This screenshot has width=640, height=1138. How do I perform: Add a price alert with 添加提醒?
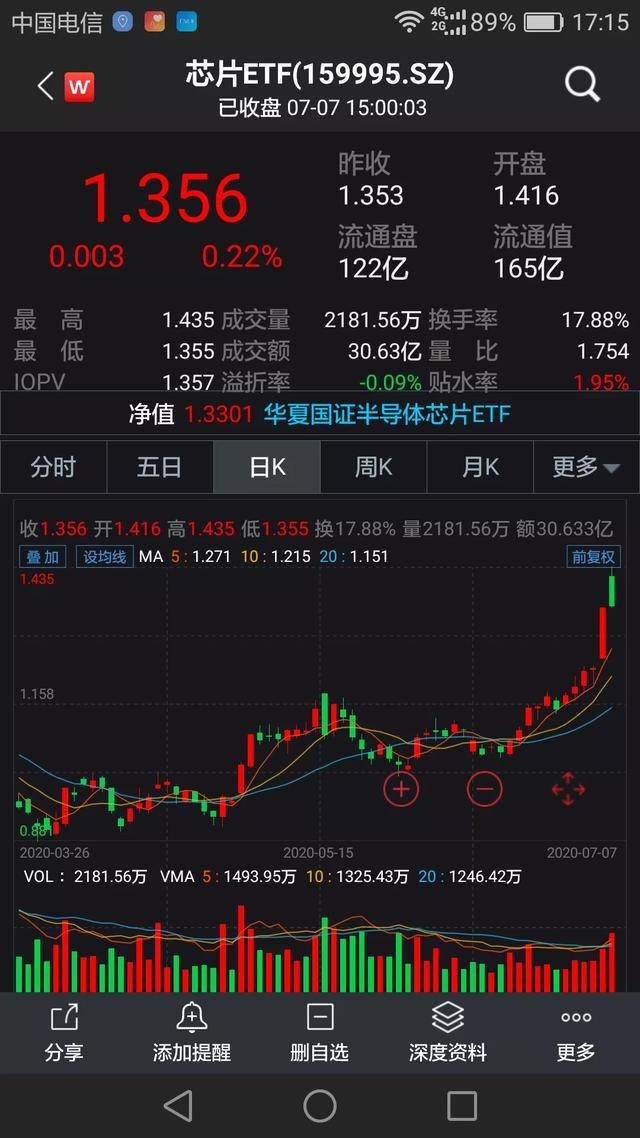191,1033
